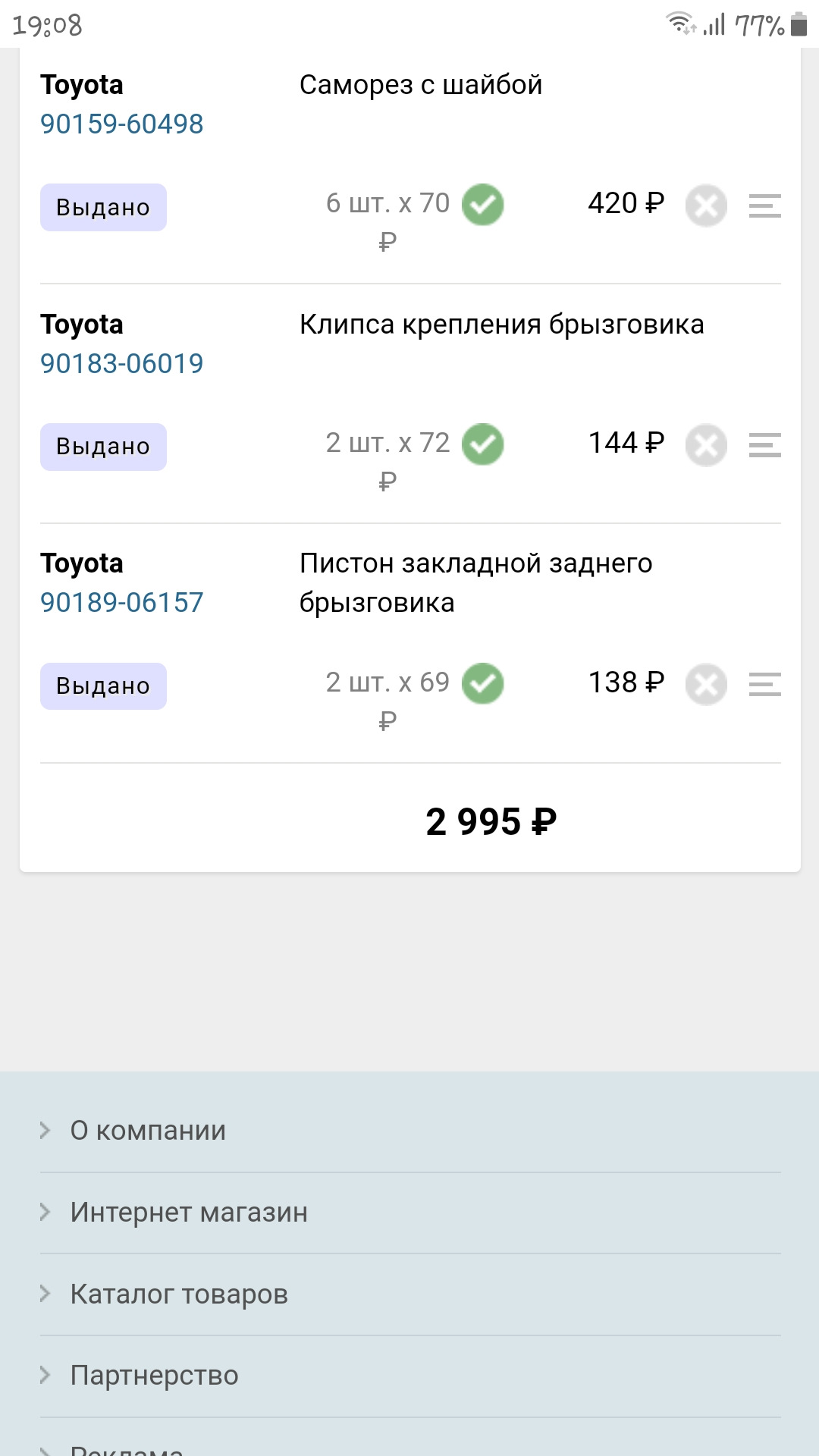Open part number link 90159-60498
819x1456 pixels.
coord(122,124)
